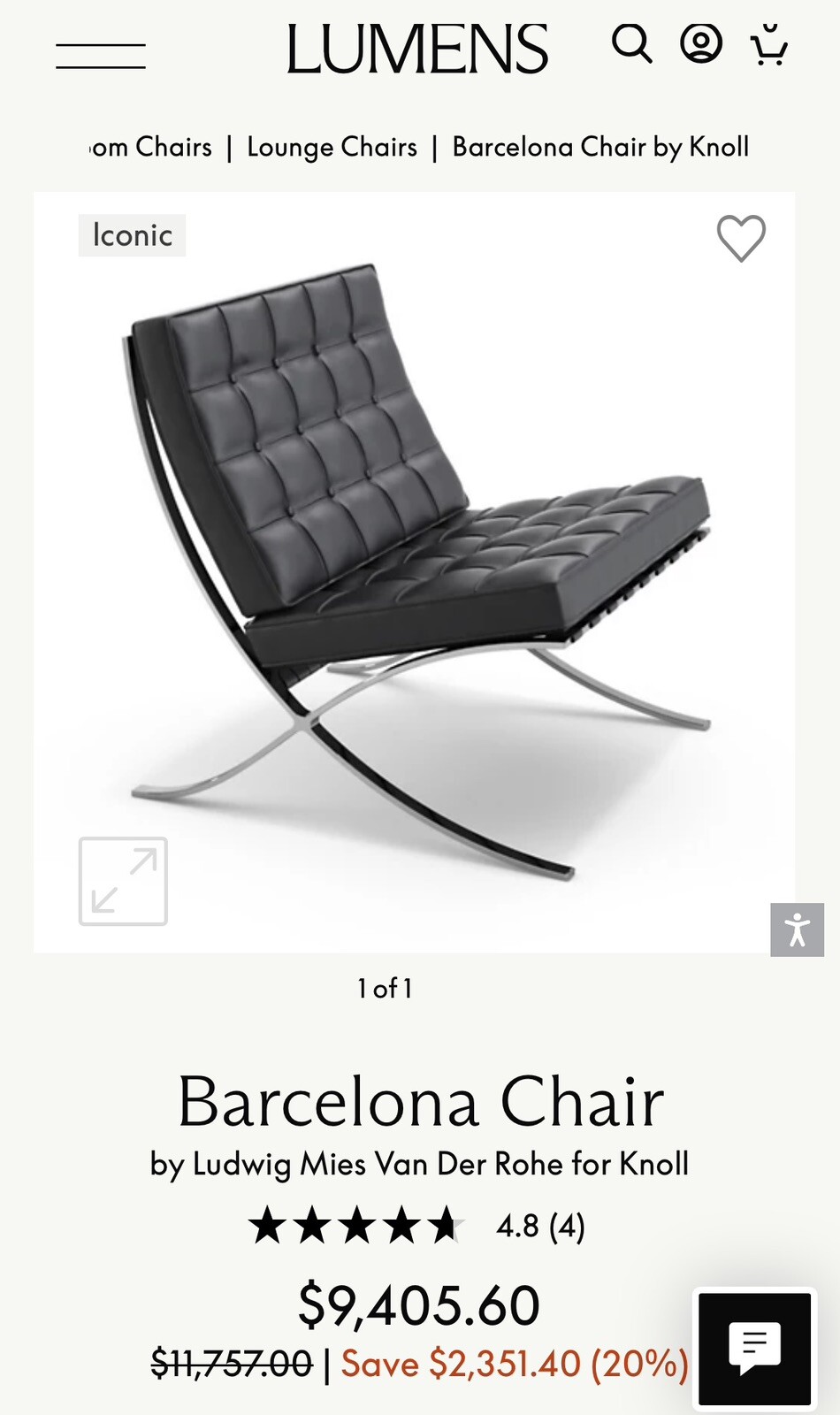Toggle the wishlist heart for Barcelona Chair

point(739,236)
